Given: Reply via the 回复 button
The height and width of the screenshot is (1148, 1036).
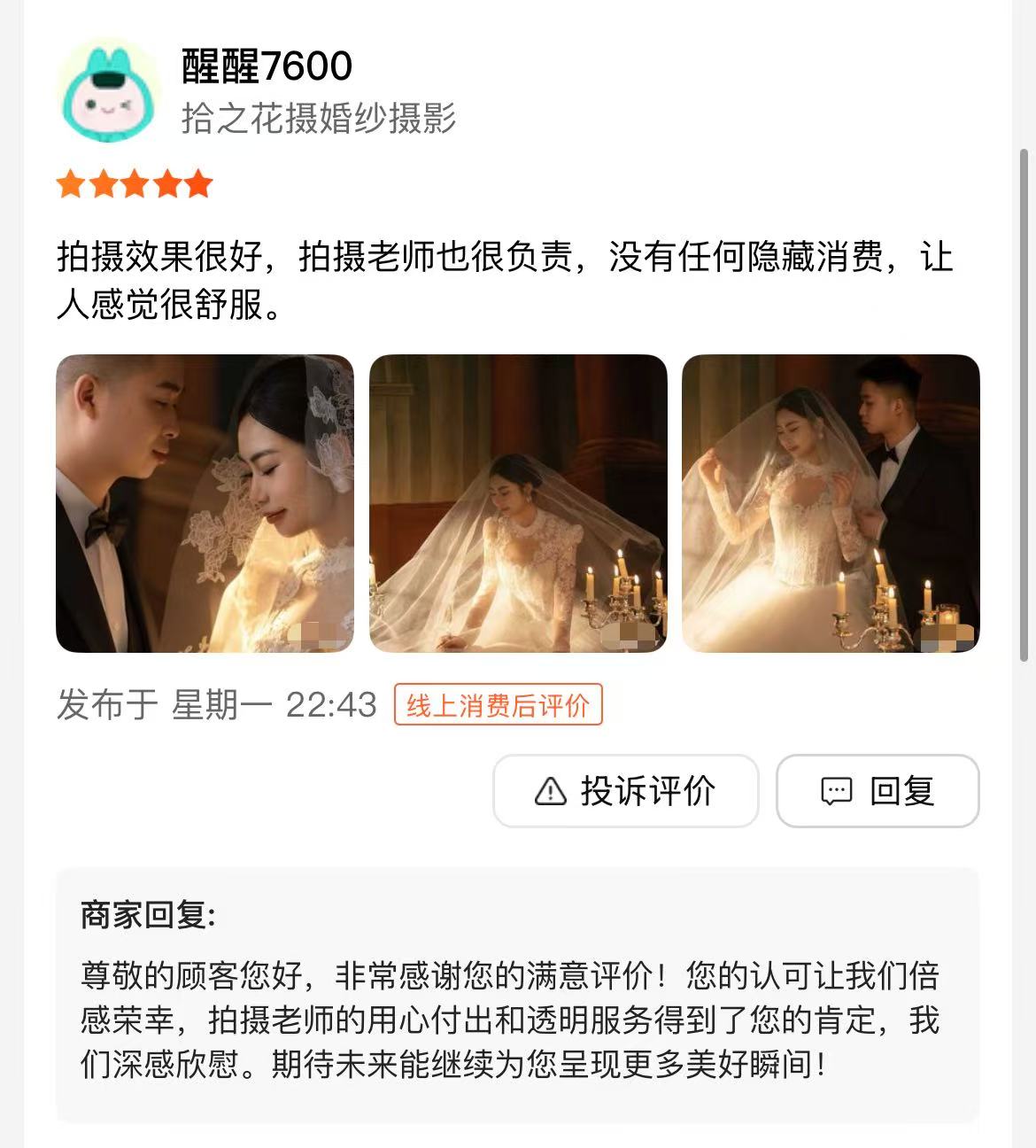Looking at the screenshot, I should 878,791.
